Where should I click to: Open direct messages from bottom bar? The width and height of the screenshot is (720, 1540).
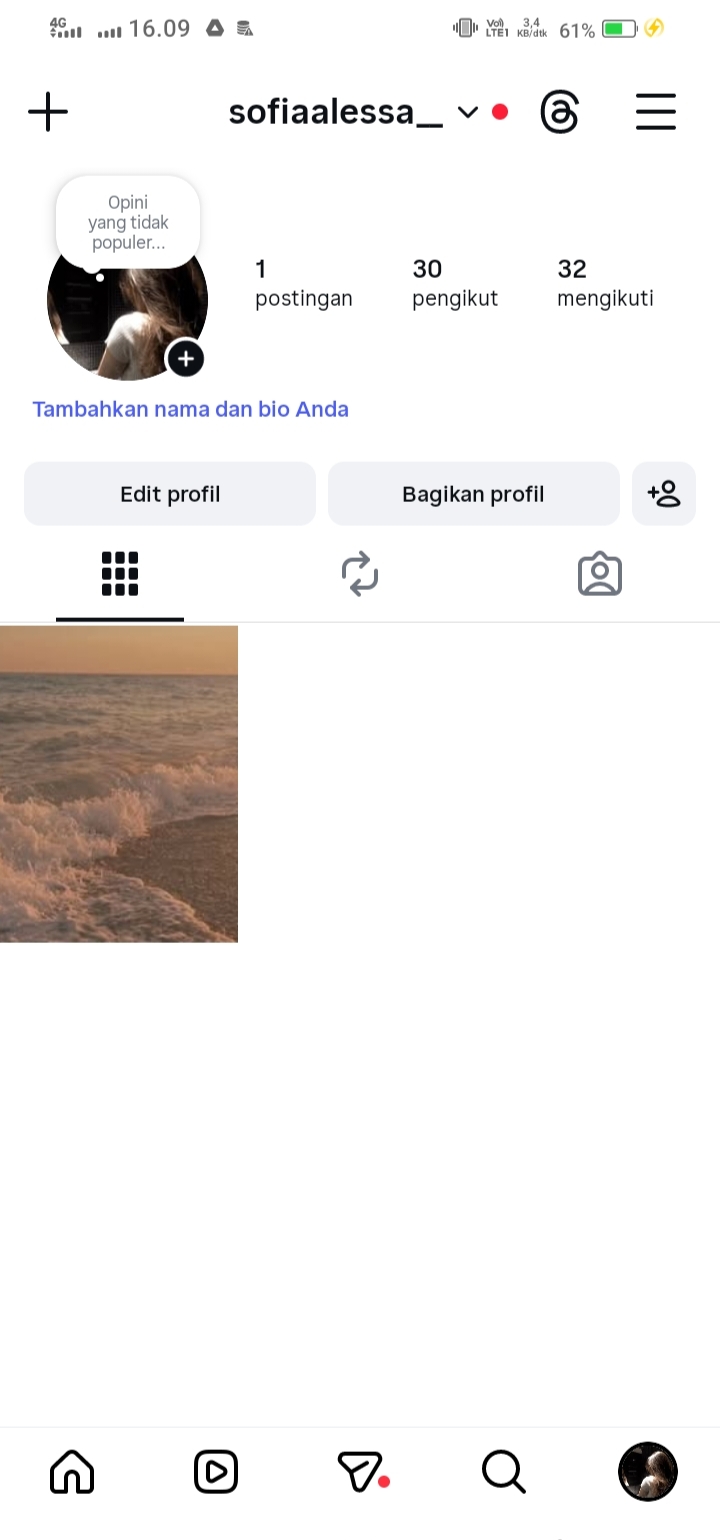(361, 1472)
